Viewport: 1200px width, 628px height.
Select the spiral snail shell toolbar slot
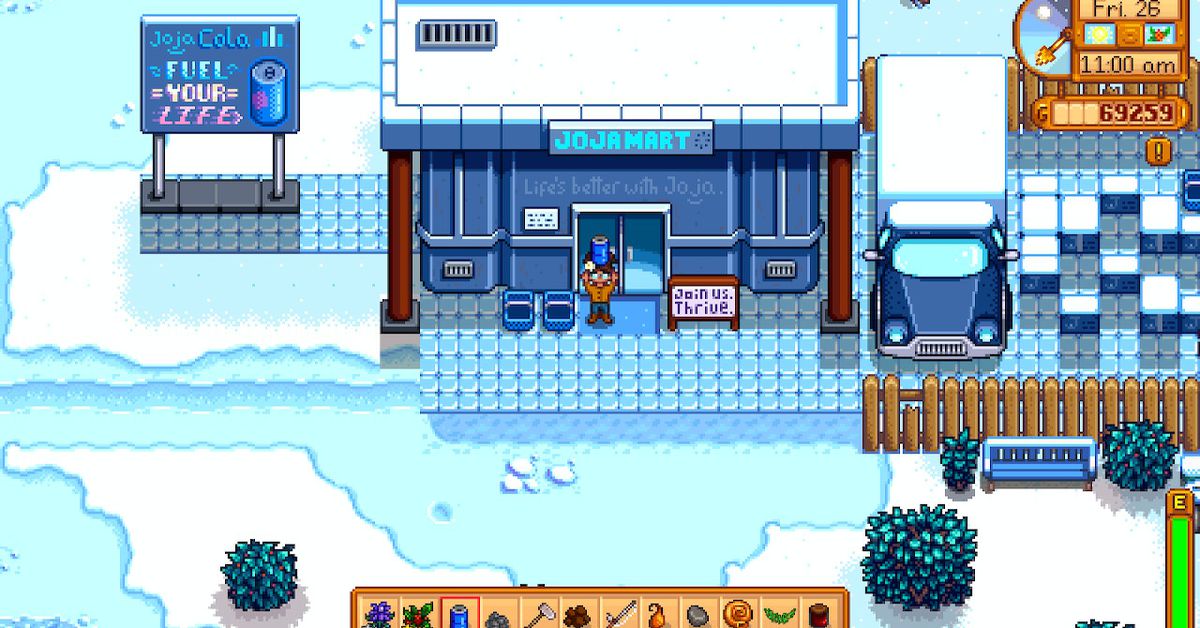[739, 613]
